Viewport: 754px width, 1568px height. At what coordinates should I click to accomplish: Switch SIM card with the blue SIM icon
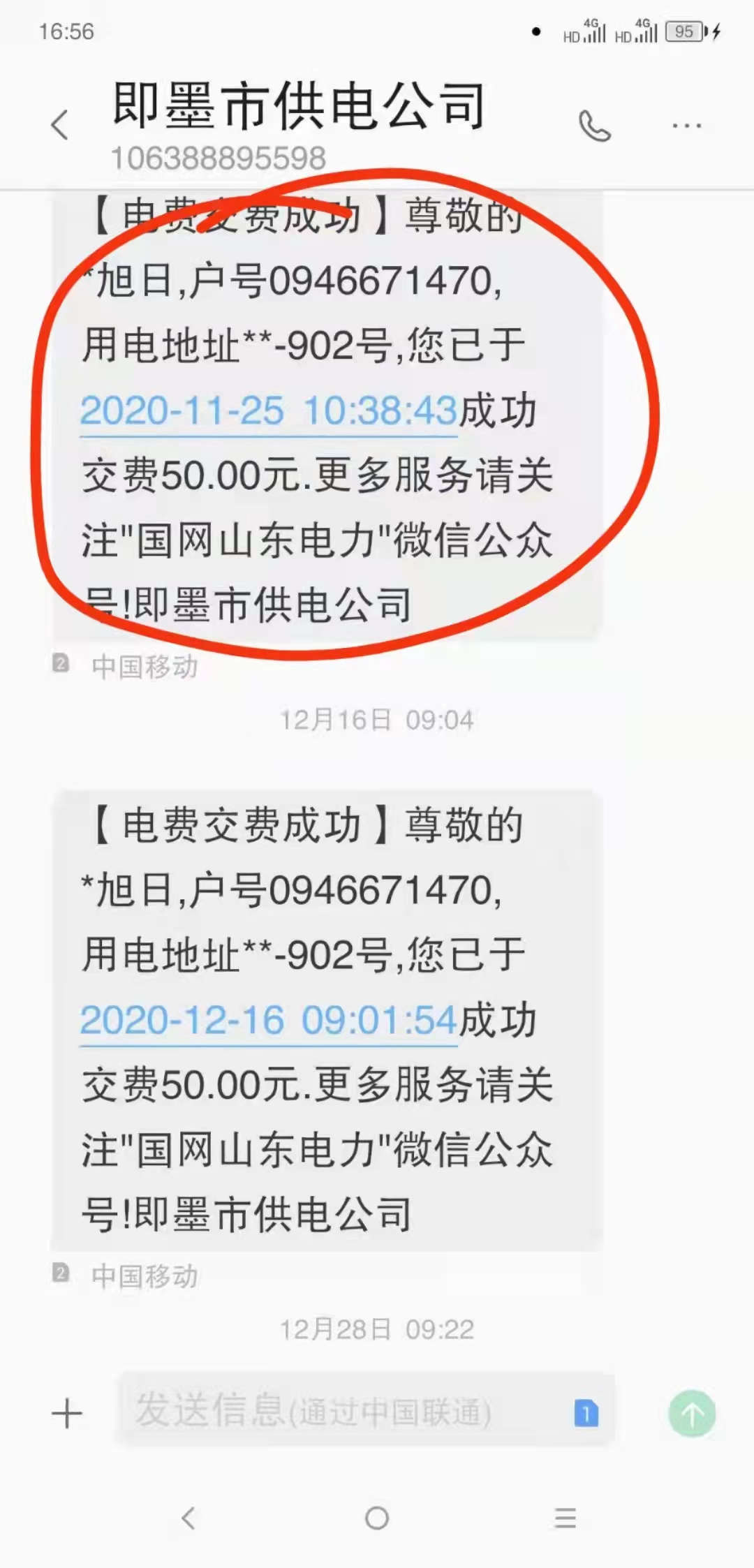tap(586, 1413)
